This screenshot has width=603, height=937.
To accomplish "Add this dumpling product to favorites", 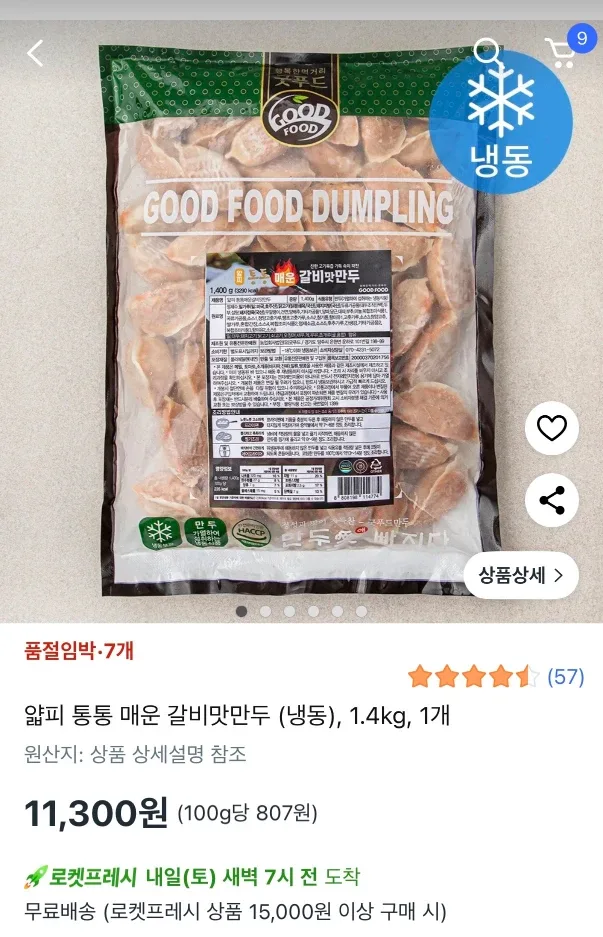I will (551, 428).
